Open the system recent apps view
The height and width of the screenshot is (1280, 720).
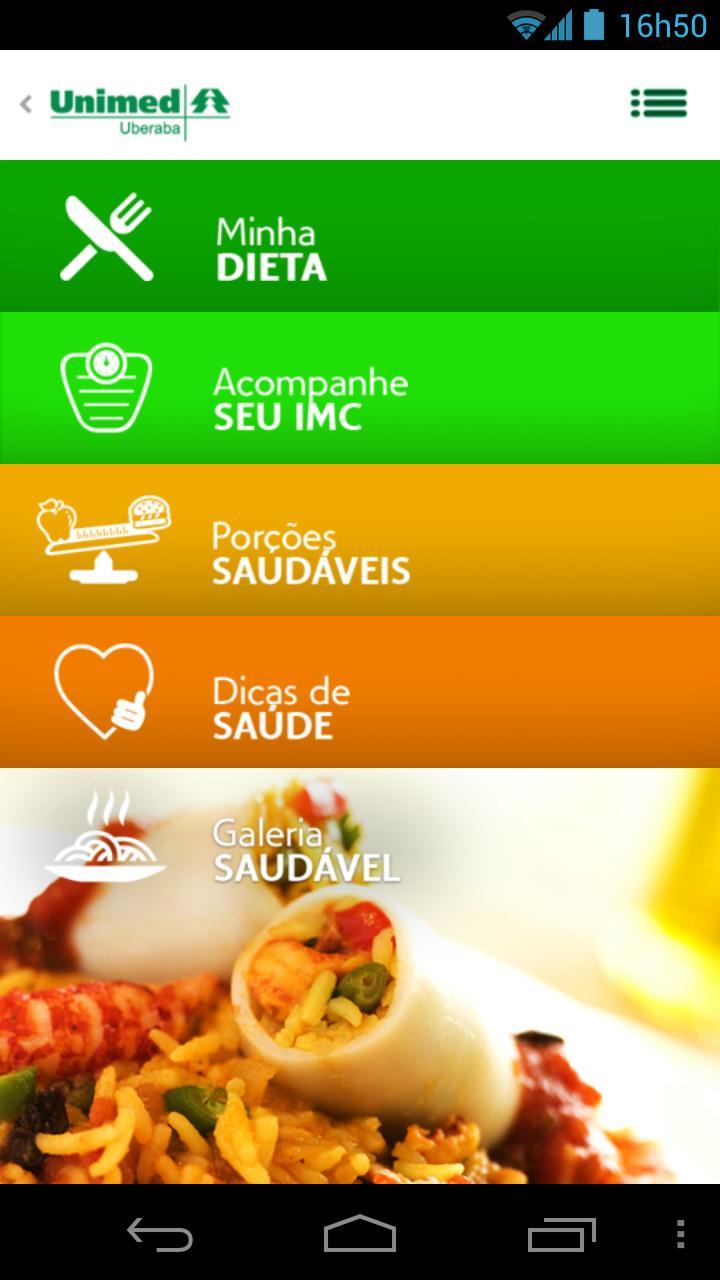point(561,1233)
